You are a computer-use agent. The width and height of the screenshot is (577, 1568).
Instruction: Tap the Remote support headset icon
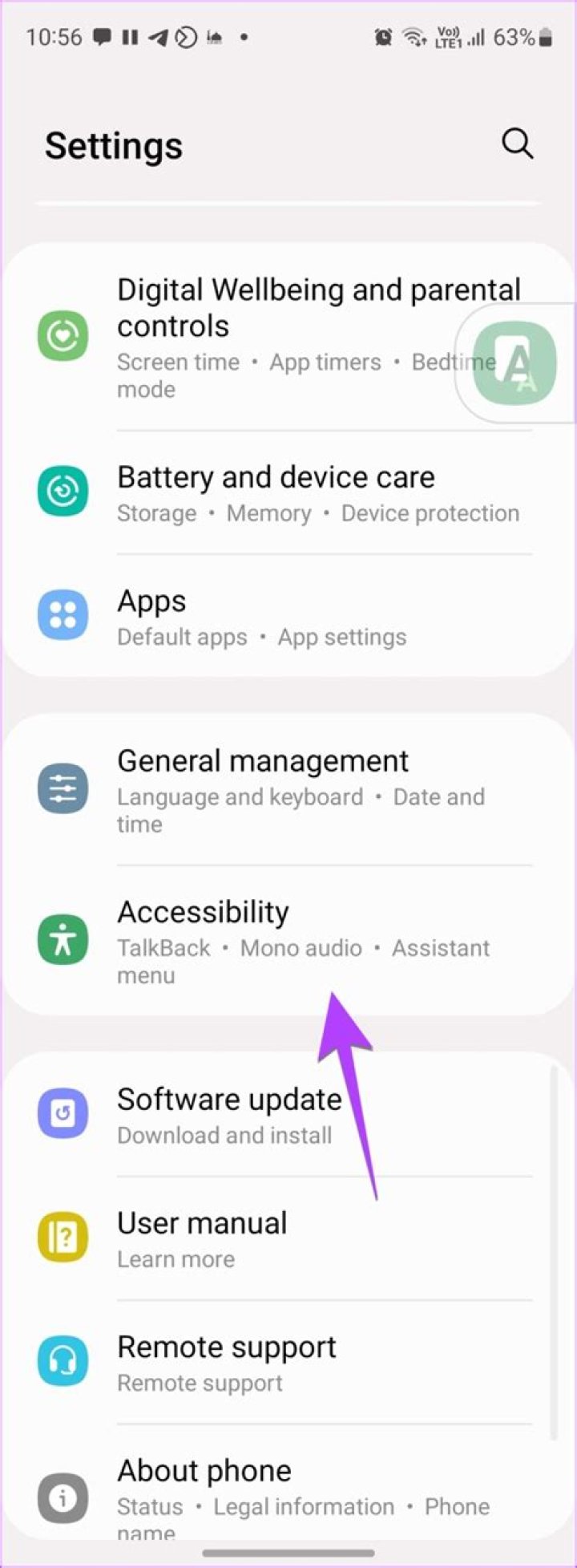63,1361
